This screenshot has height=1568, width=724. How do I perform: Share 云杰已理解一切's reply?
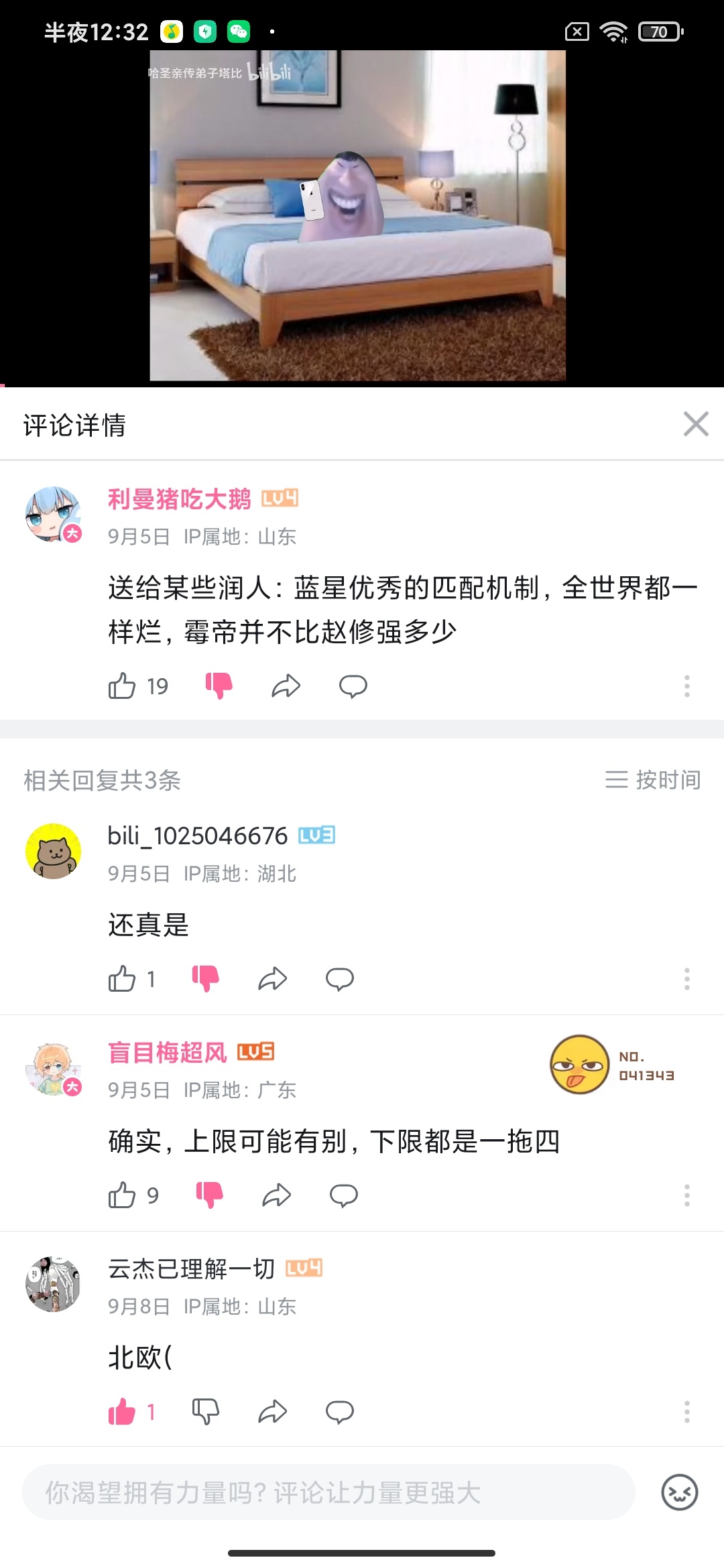point(272,1412)
